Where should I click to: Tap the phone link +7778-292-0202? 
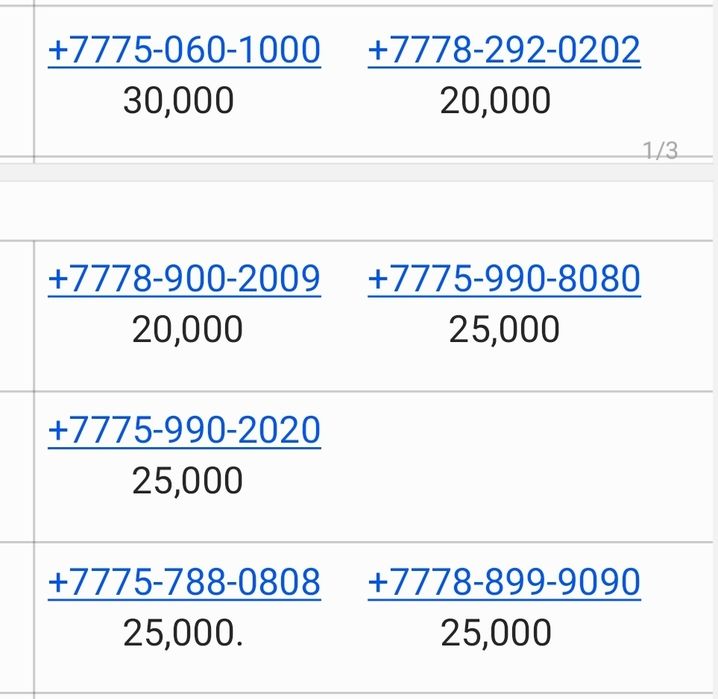click(x=504, y=50)
